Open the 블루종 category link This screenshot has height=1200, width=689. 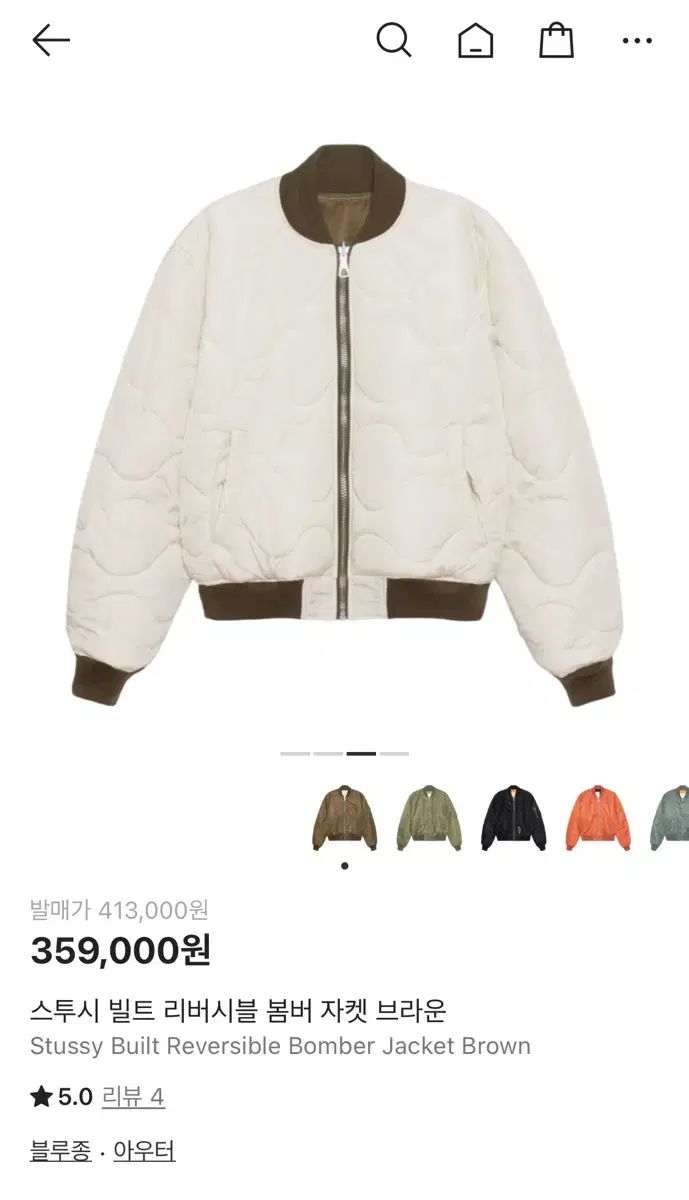[x=60, y=1151]
